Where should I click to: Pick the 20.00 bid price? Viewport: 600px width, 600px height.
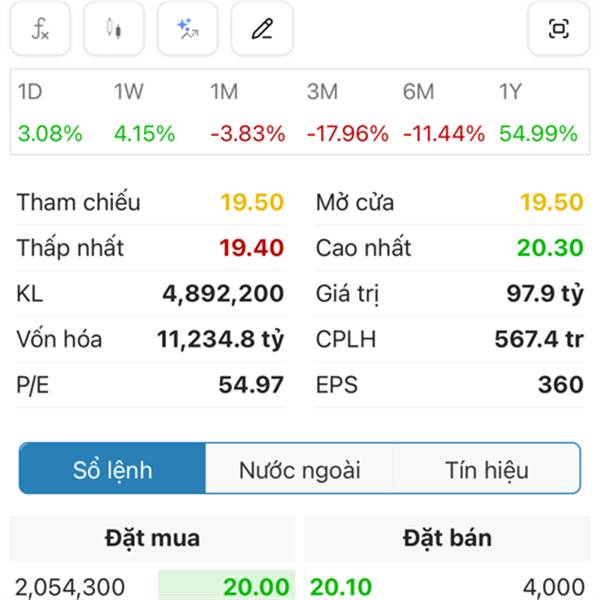coord(257,587)
